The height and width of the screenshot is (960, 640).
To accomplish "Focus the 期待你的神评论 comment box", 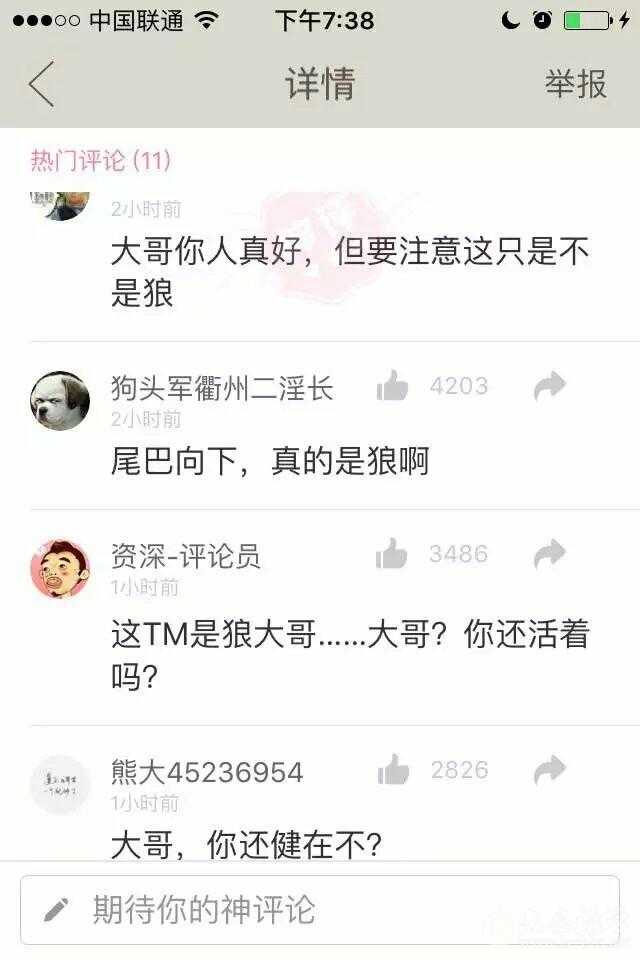I will click(320, 909).
